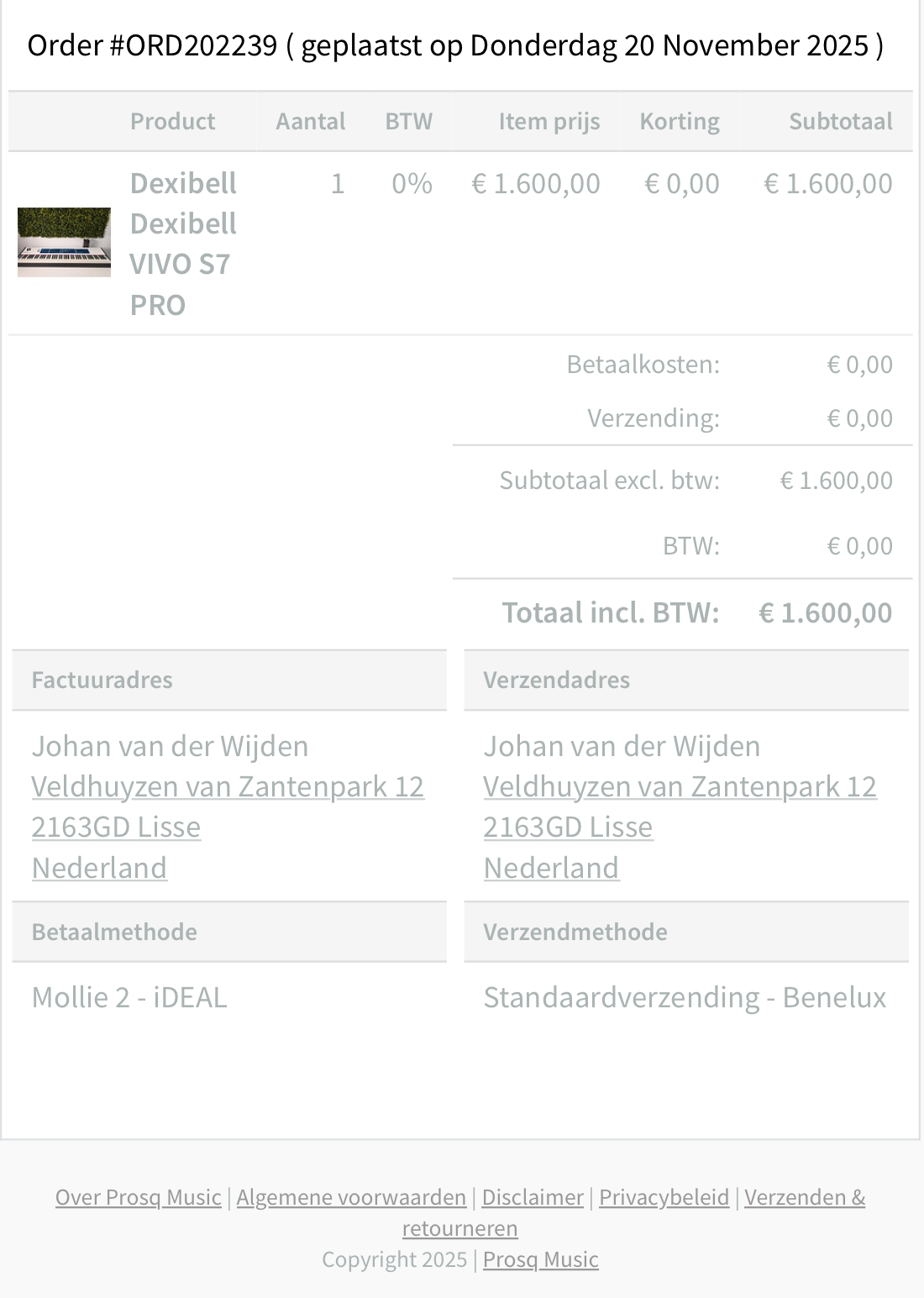Tap the Prosq Music link beside Copyright 2025

pos(540,1259)
